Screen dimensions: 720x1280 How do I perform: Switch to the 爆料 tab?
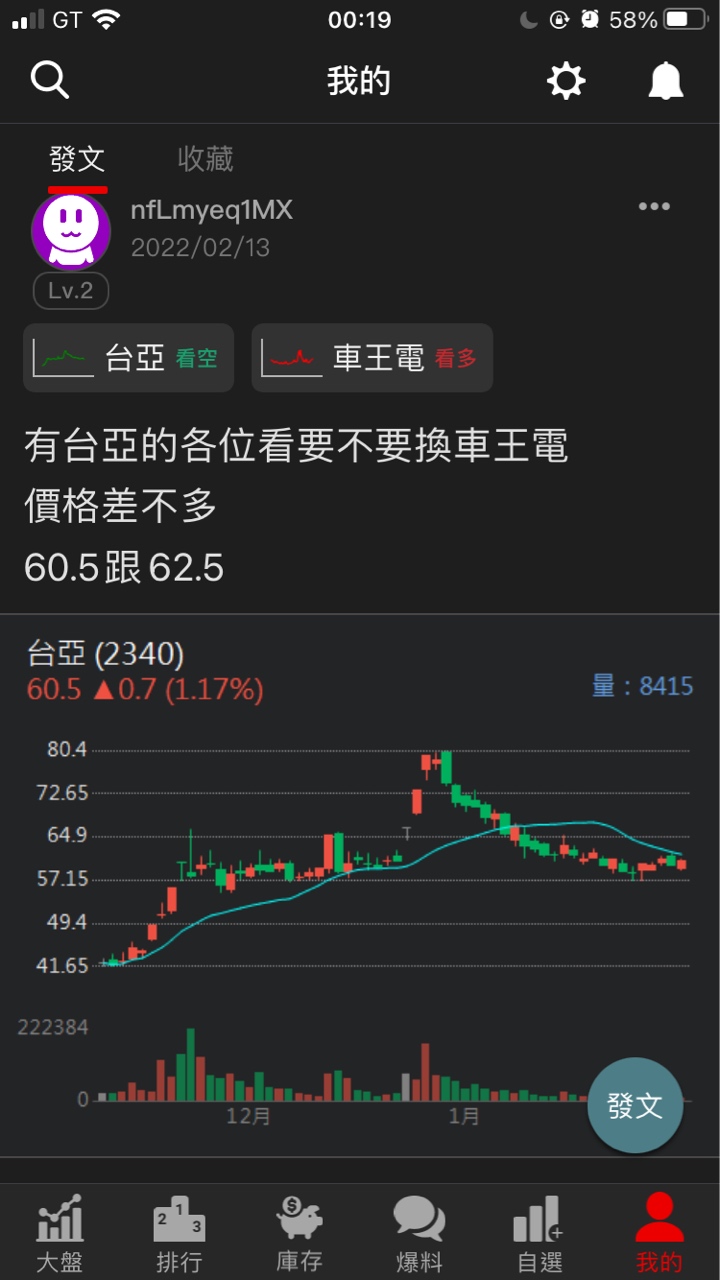coord(419,1234)
